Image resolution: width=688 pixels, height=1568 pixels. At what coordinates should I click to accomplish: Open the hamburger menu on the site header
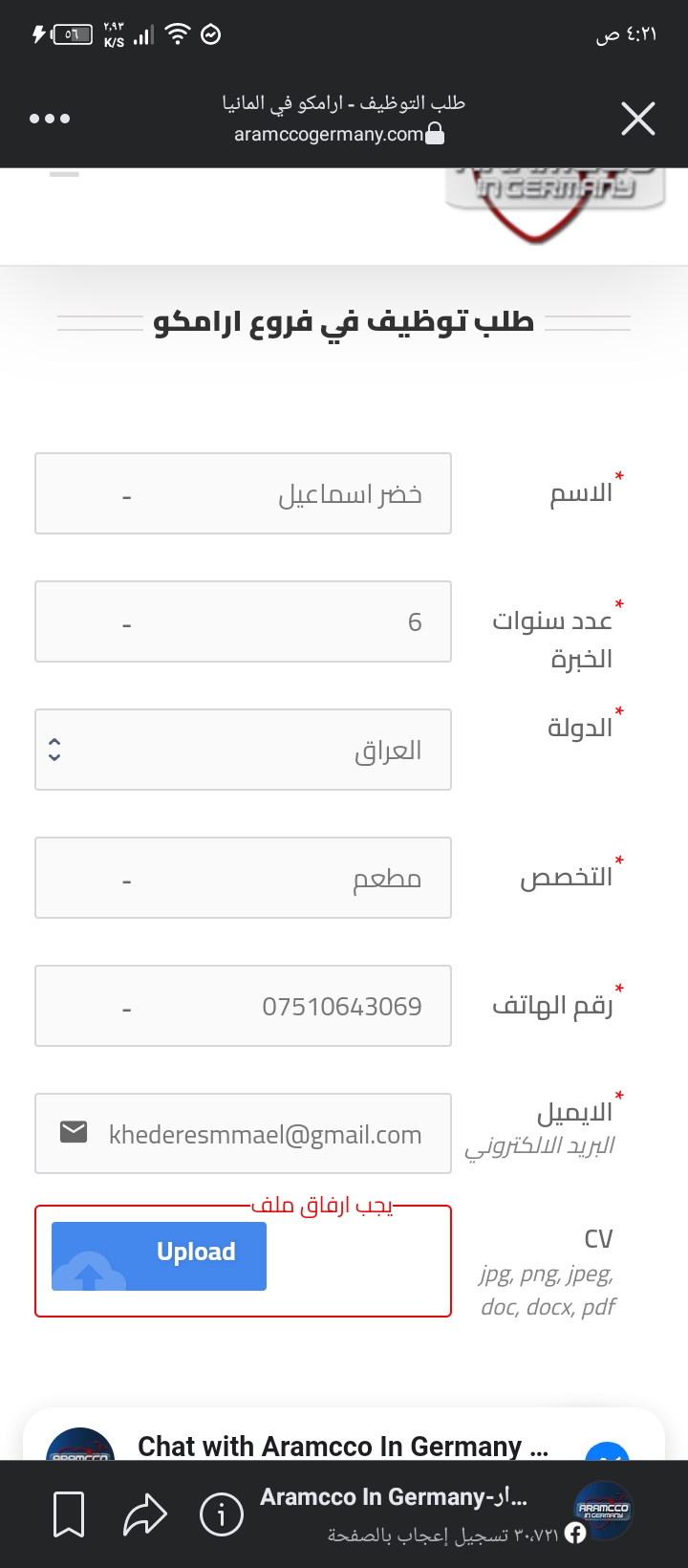(64, 174)
